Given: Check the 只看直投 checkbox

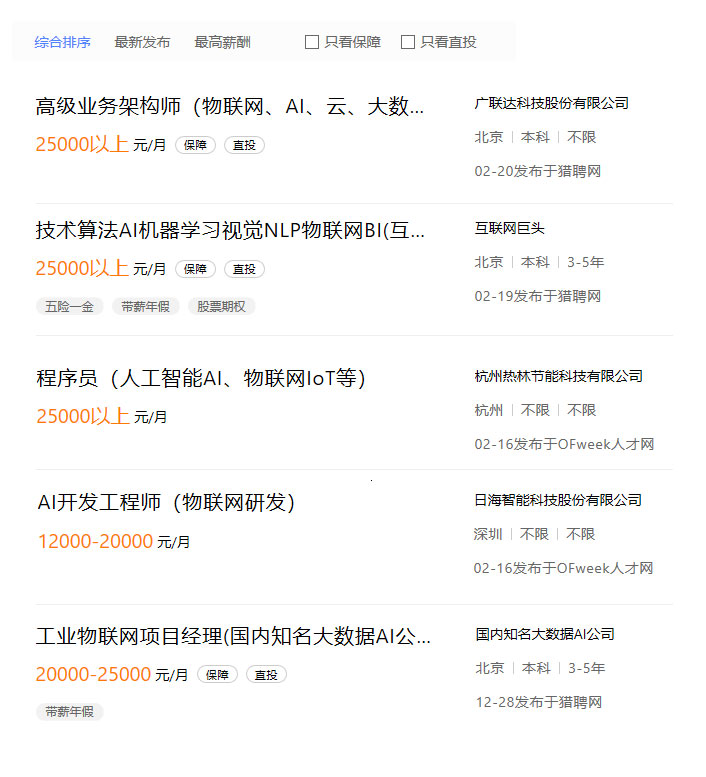Looking at the screenshot, I should pyautogui.click(x=408, y=42).
